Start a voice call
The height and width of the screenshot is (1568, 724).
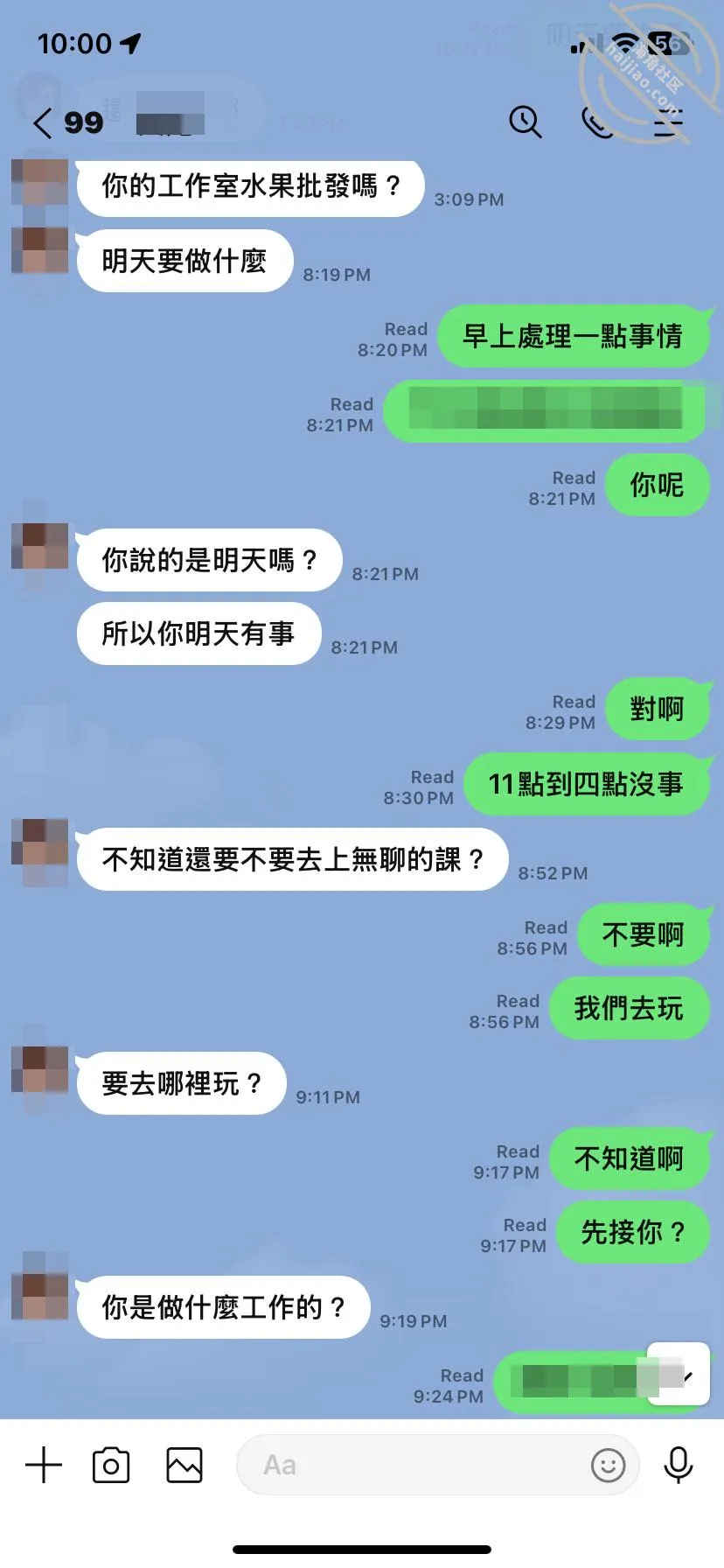click(597, 122)
